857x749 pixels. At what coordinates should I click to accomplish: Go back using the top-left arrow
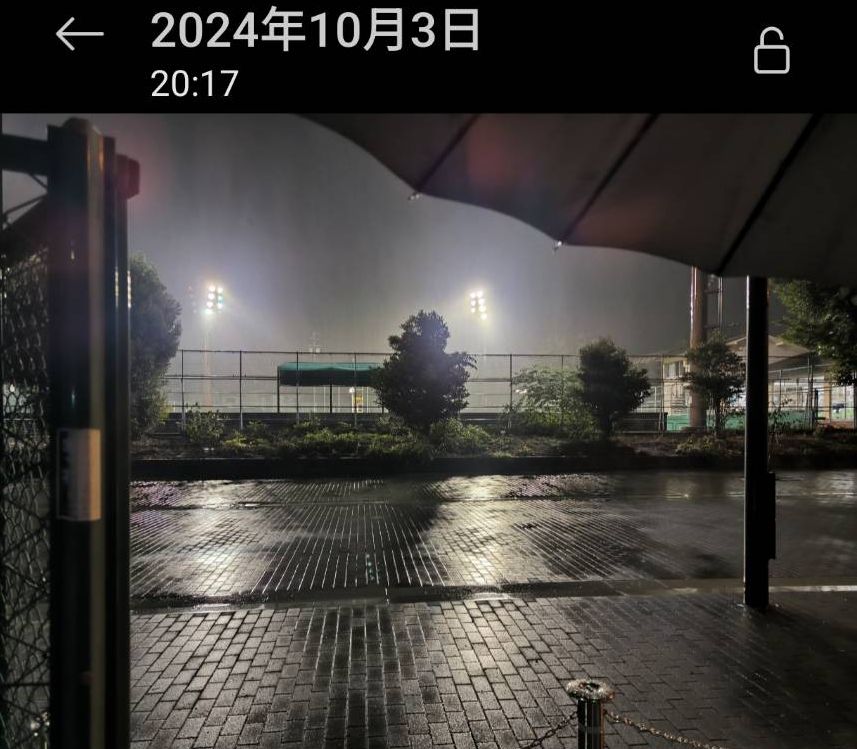click(80, 34)
